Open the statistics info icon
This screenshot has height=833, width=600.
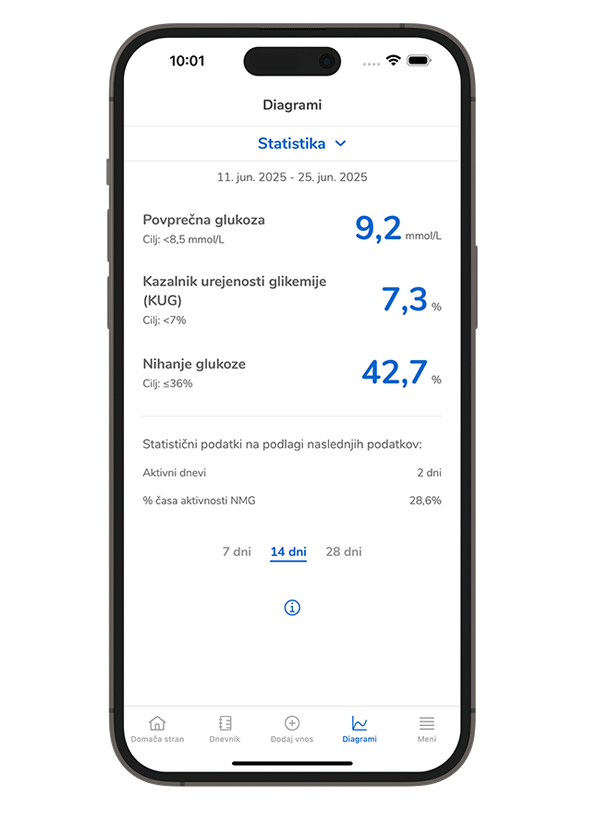pos(292,608)
